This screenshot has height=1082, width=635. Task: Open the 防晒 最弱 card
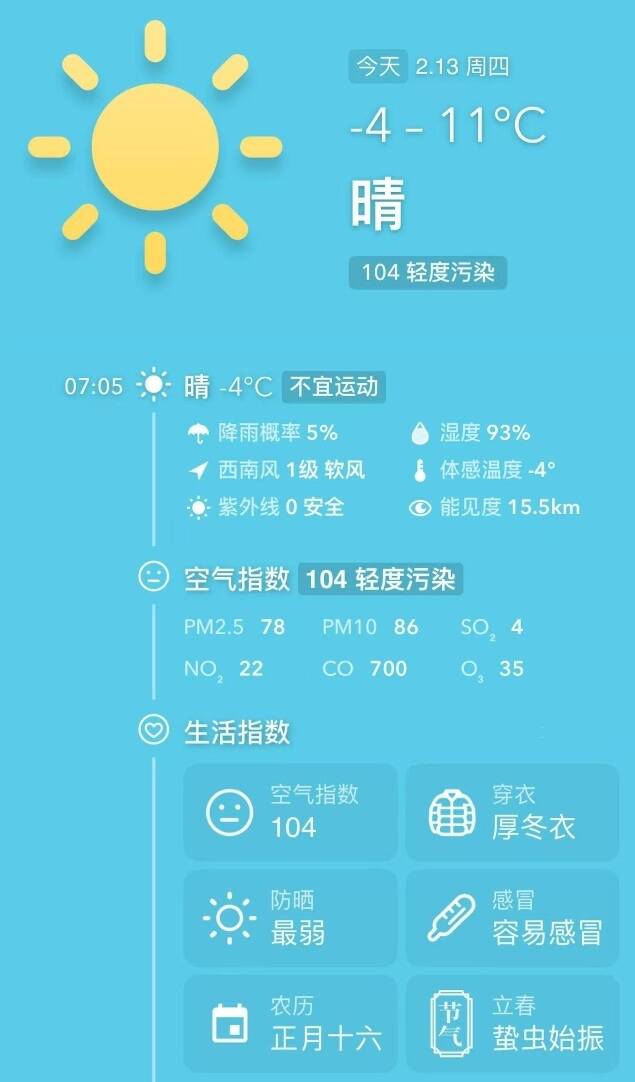(290, 917)
